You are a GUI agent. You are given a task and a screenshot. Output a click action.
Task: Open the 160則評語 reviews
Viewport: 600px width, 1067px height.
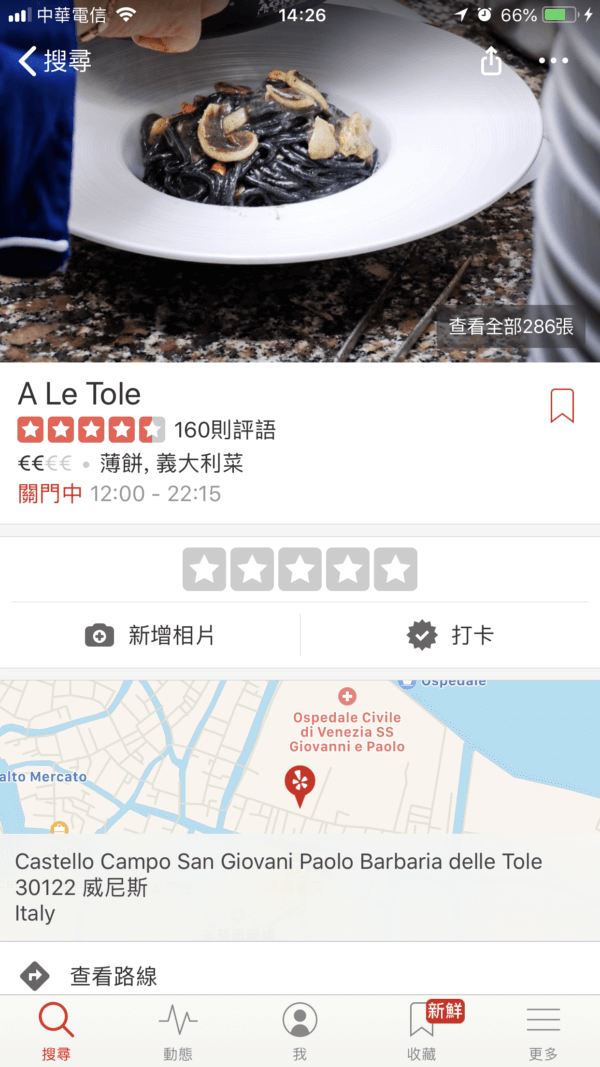[224, 430]
